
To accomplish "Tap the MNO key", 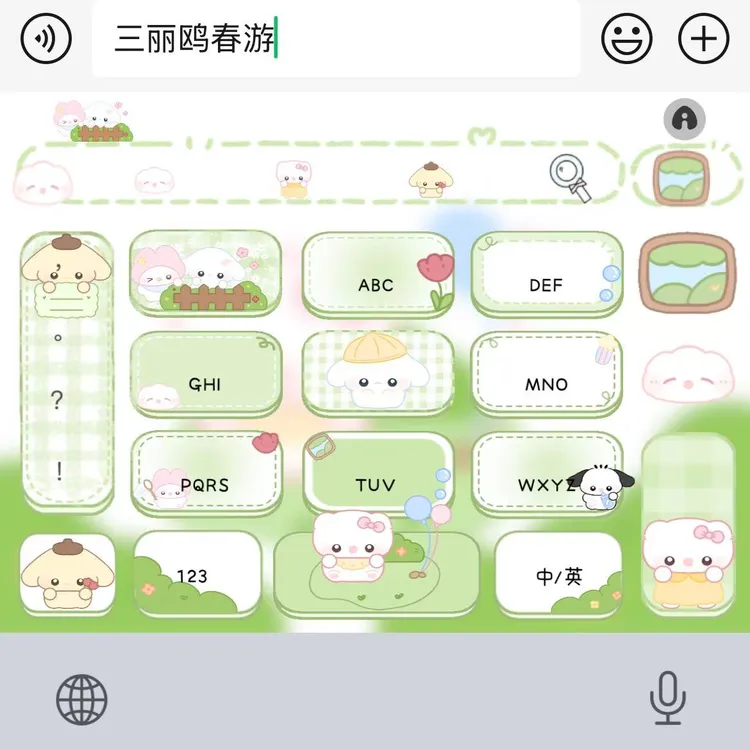I will tap(547, 374).
